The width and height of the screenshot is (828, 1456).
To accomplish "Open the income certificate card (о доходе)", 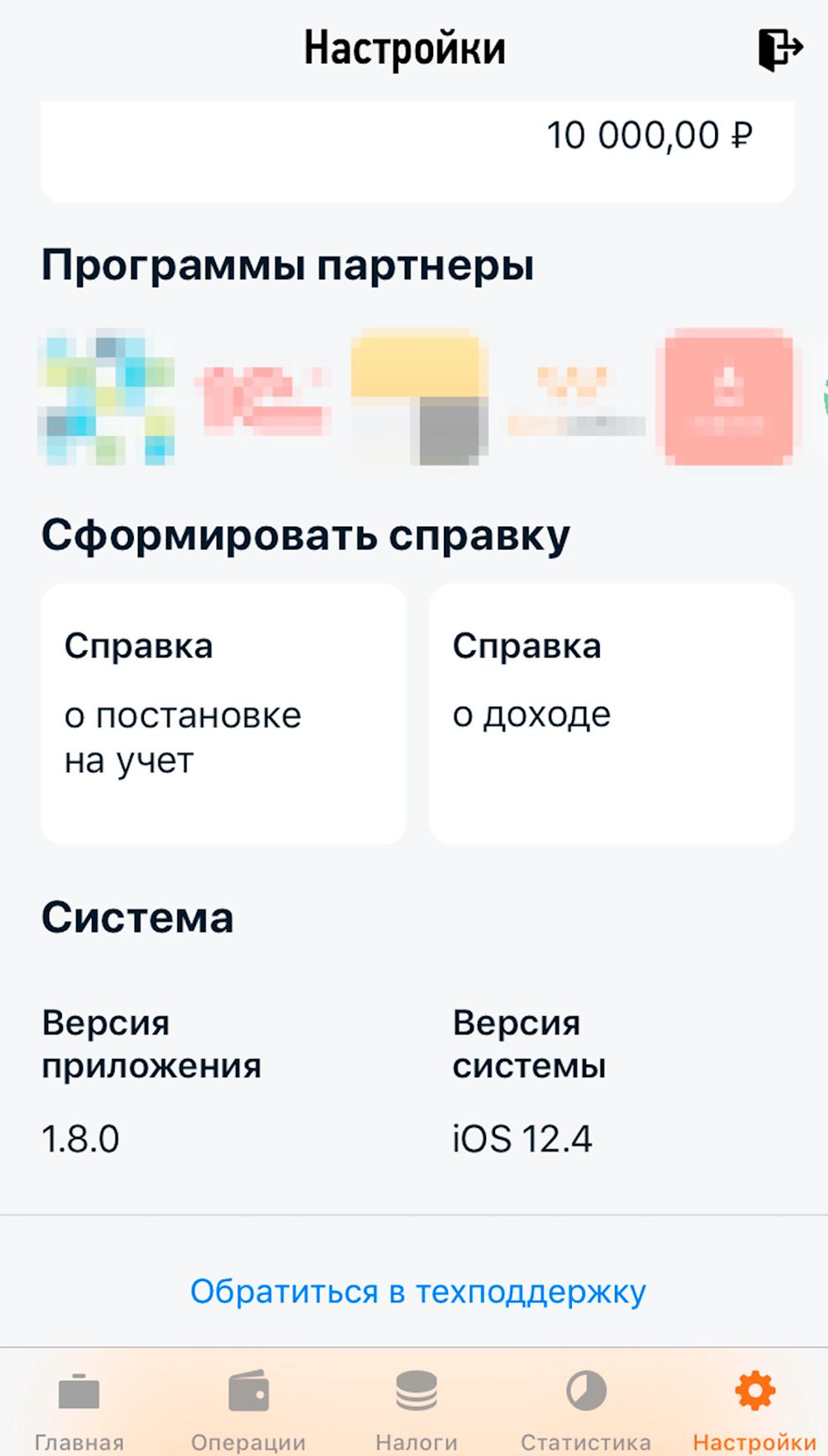I will click(x=611, y=713).
